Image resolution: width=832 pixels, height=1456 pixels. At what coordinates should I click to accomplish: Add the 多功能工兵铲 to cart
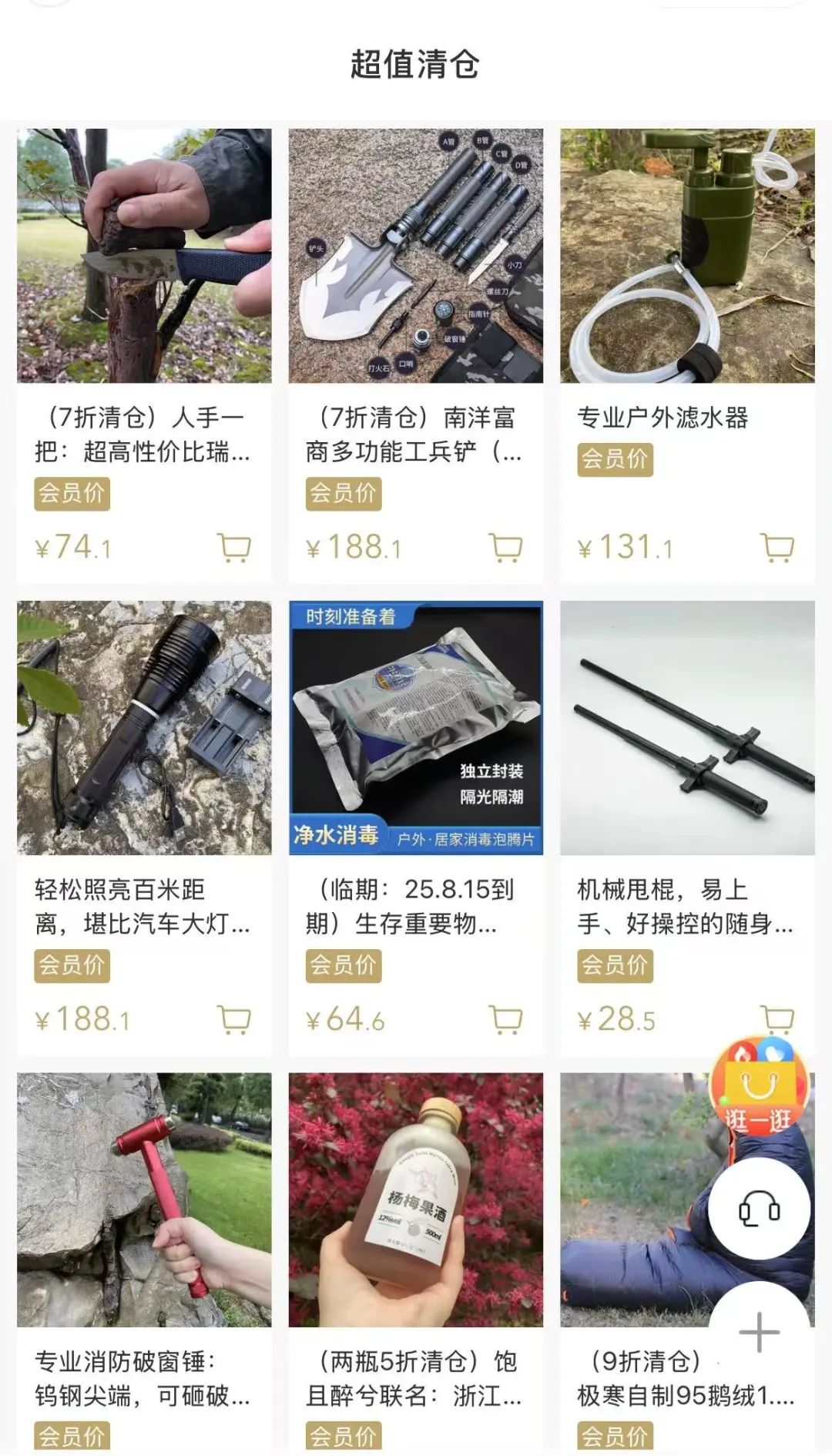tap(505, 548)
